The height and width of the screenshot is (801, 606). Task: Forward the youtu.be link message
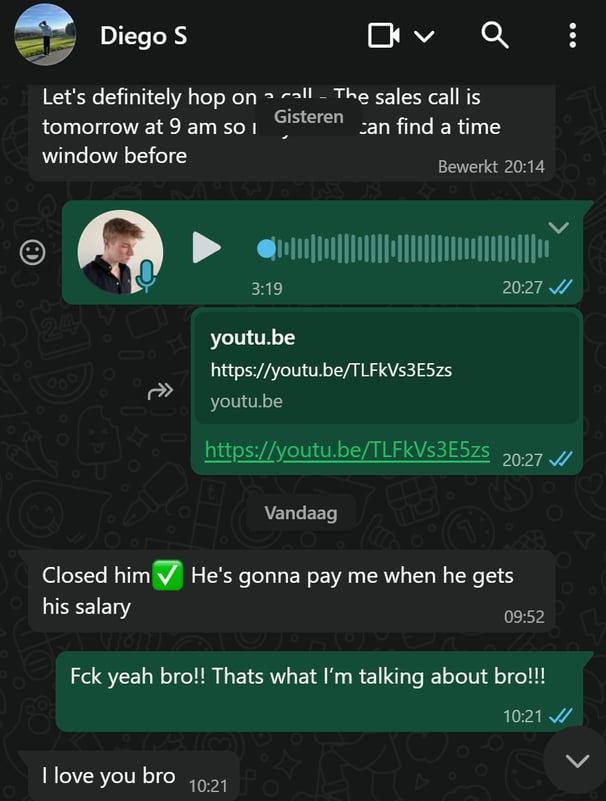(160, 392)
